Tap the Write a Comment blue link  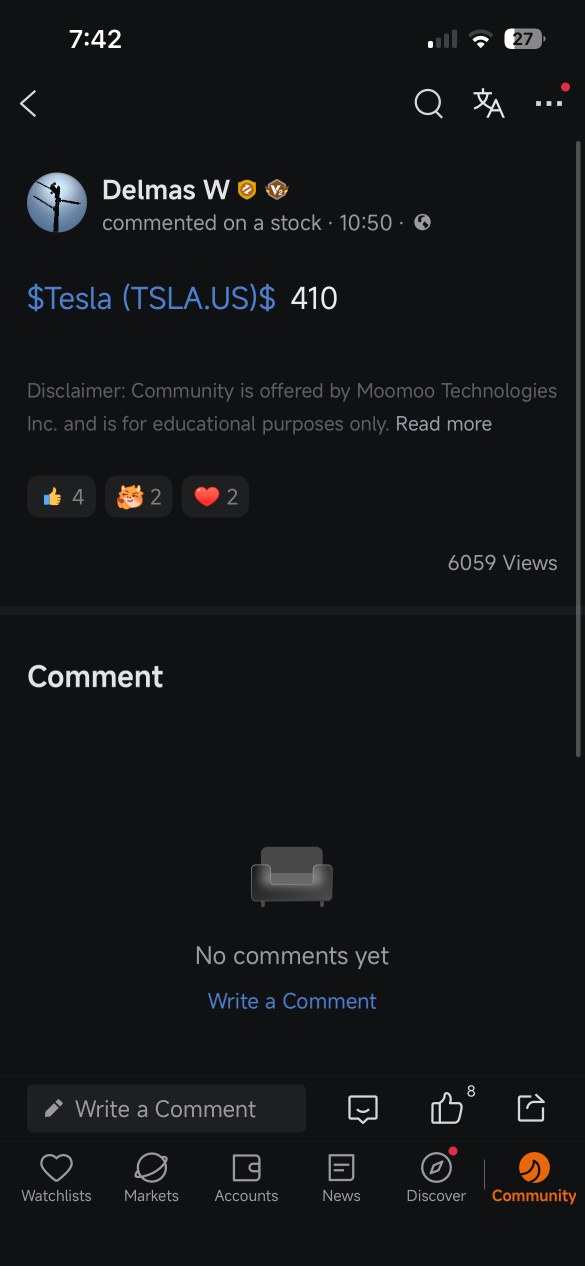pos(292,1001)
